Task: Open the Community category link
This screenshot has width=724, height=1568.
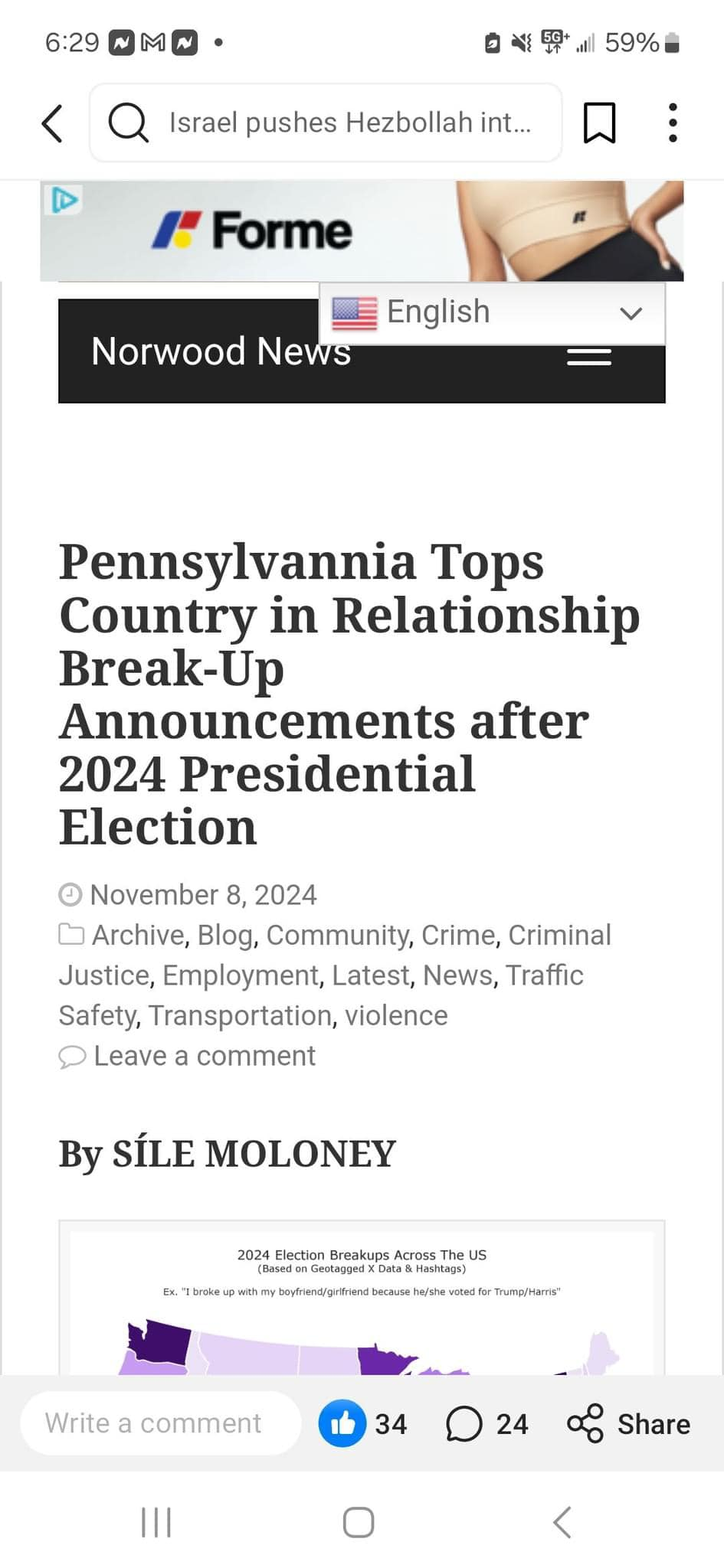Action: (338, 935)
